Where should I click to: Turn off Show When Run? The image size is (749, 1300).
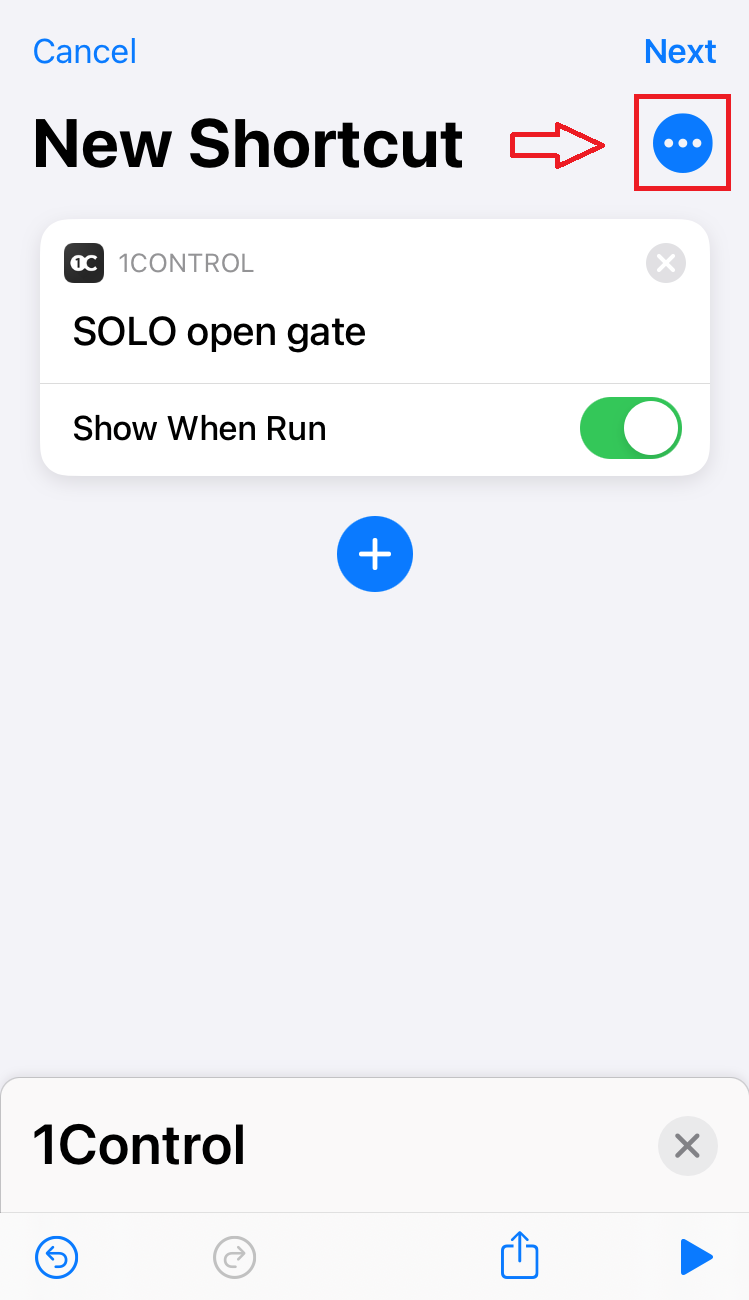click(x=630, y=428)
